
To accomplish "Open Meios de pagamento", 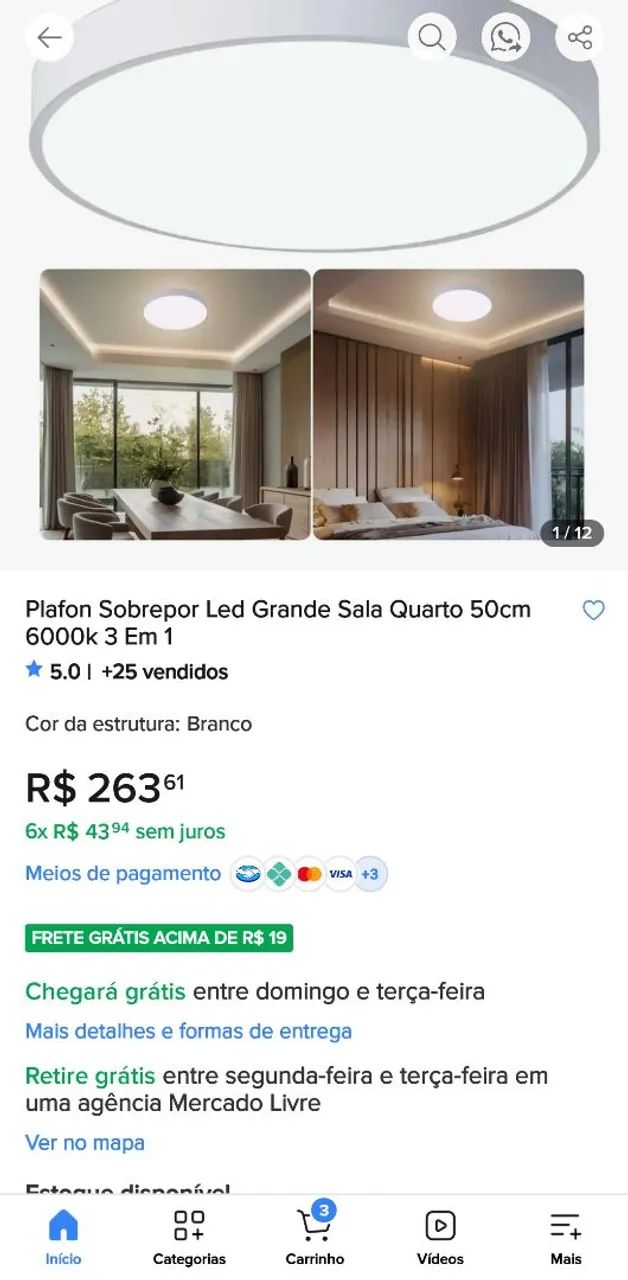I will tap(123, 873).
